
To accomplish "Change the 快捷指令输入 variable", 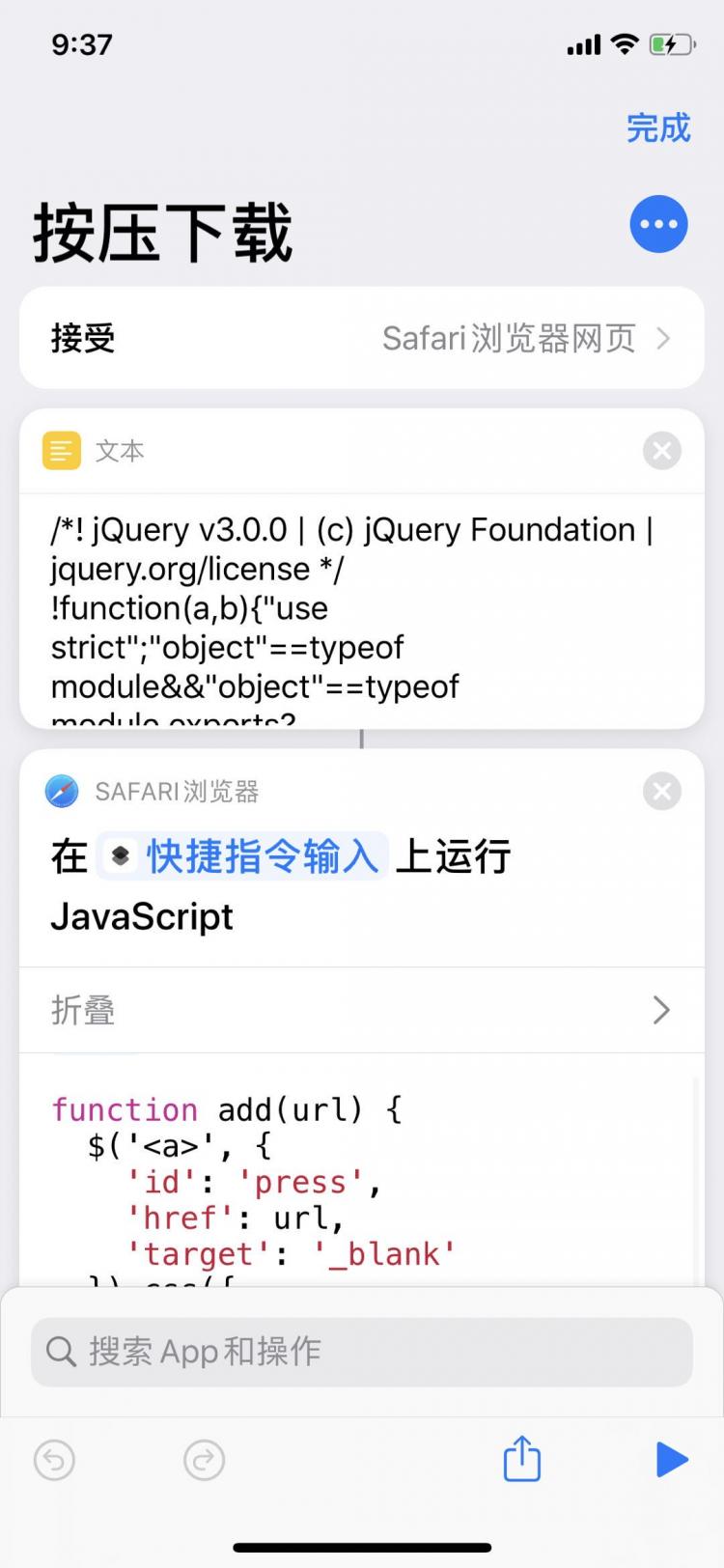I will pos(243,856).
